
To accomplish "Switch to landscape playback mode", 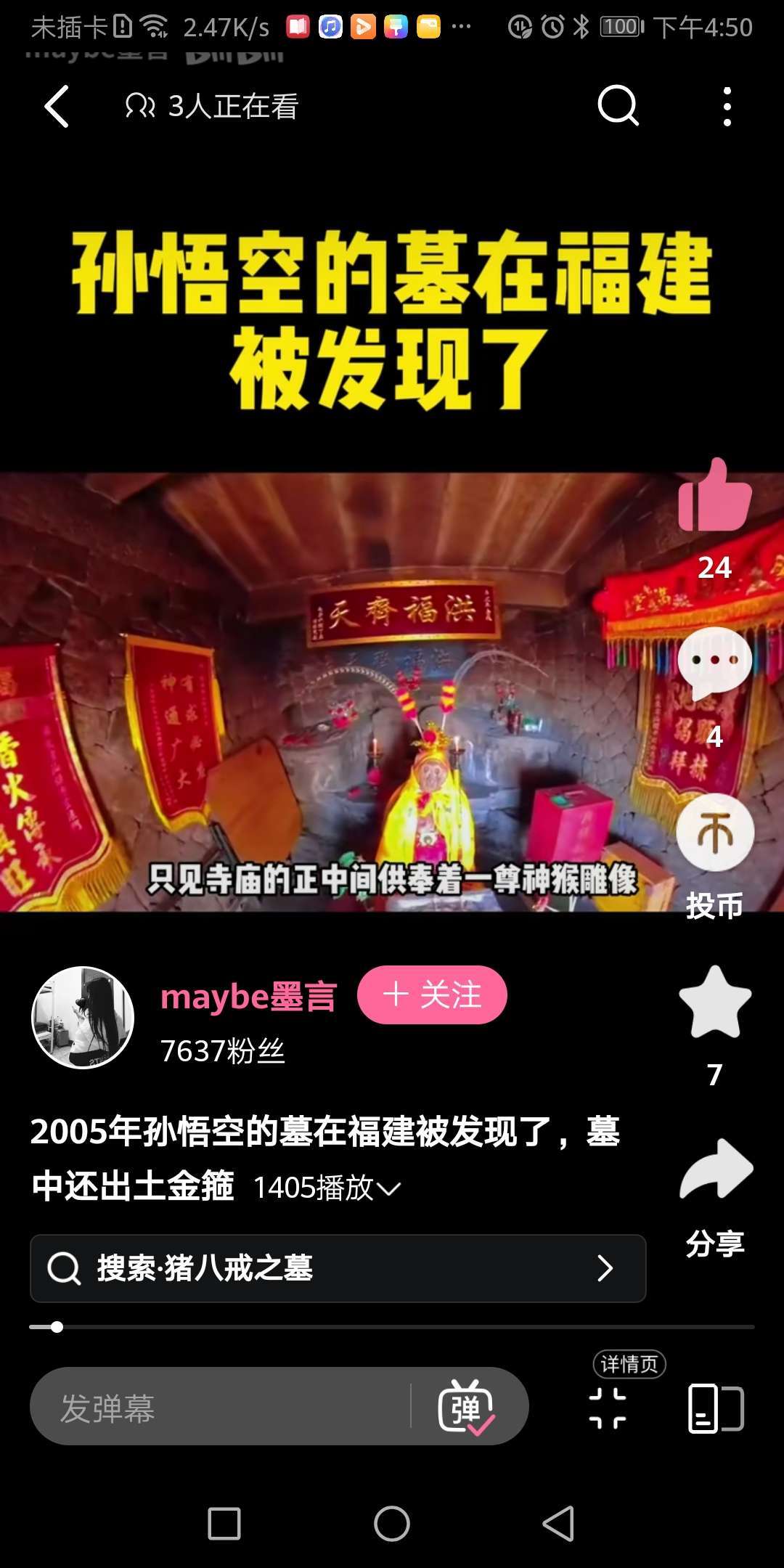I will click(x=715, y=1408).
